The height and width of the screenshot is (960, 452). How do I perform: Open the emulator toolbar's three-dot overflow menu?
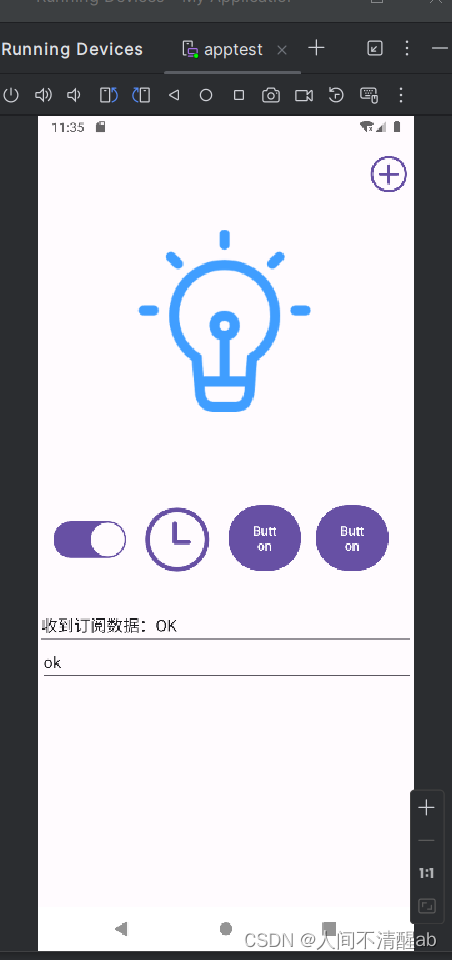pyautogui.click(x=401, y=95)
